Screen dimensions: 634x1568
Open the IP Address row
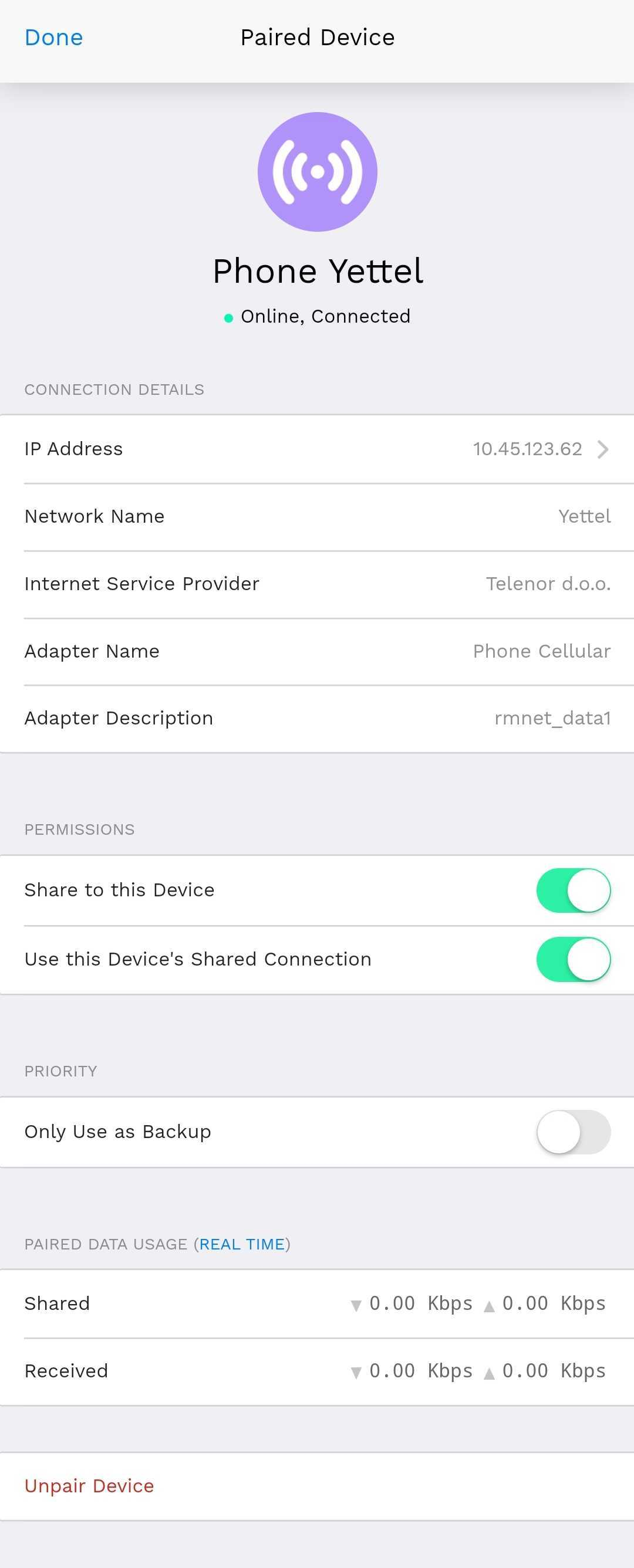click(316, 449)
